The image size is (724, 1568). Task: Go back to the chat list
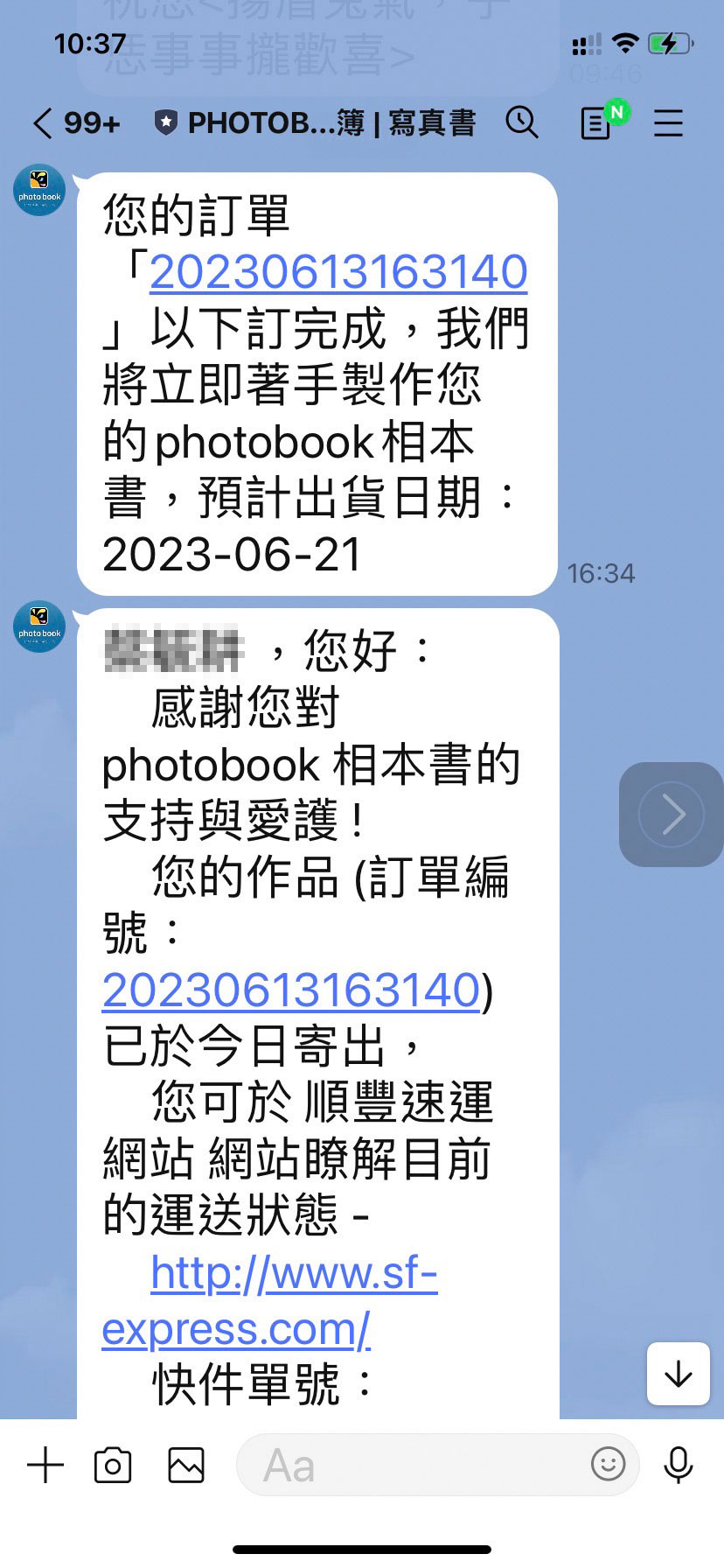click(44, 123)
